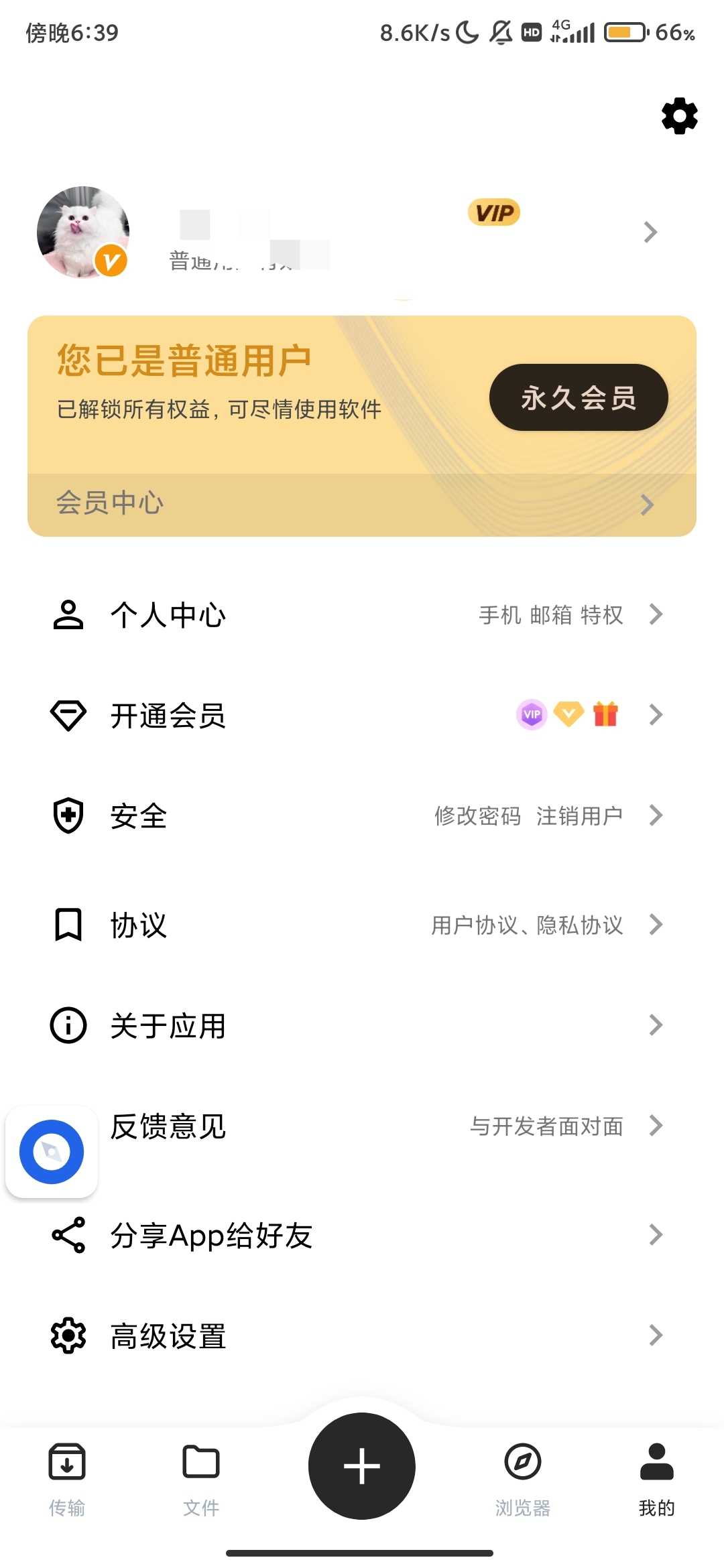Open 会员中心 membership center
Image resolution: width=724 pixels, height=1568 pixels.
[x=361, y=504]
